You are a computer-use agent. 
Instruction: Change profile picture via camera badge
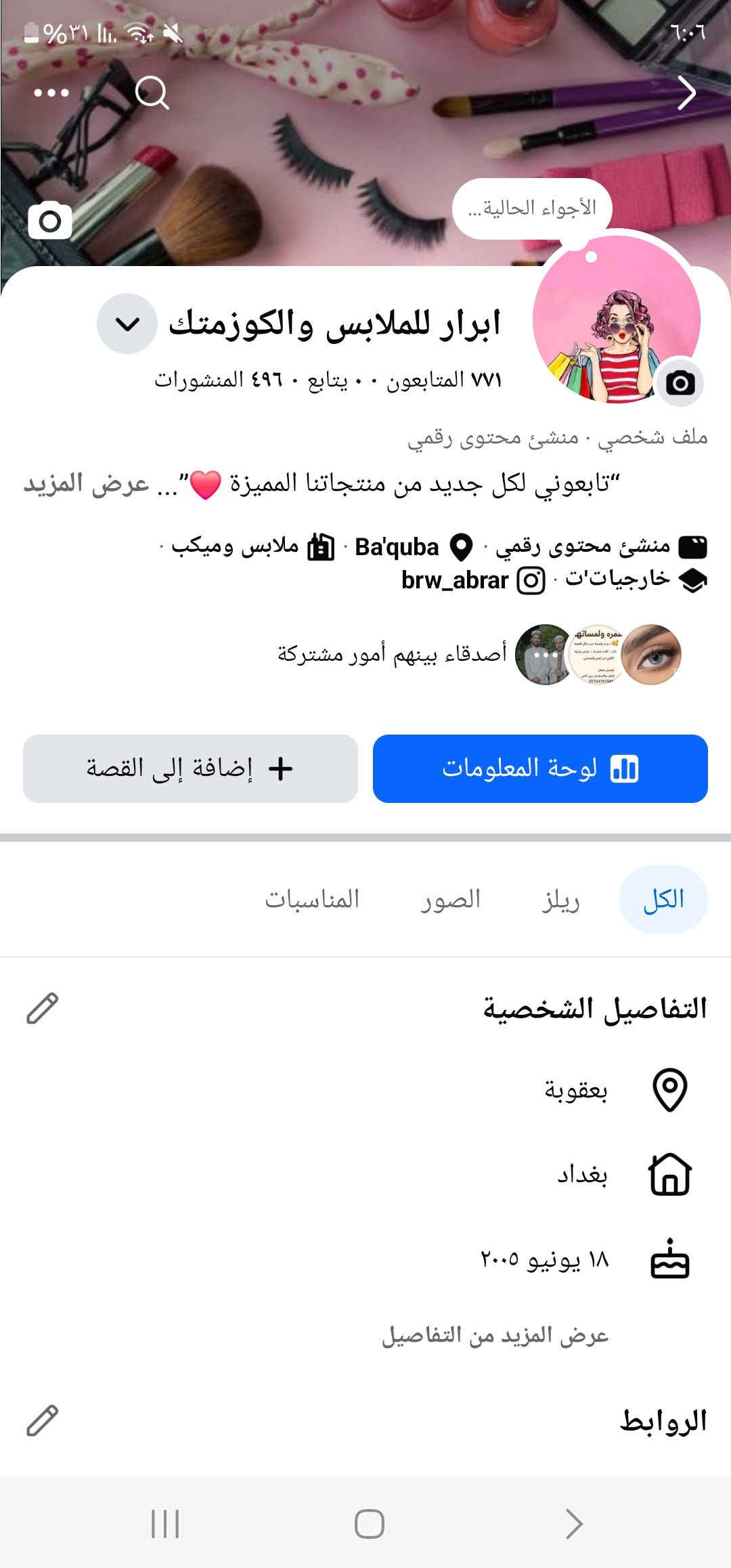tap(680, 383)
